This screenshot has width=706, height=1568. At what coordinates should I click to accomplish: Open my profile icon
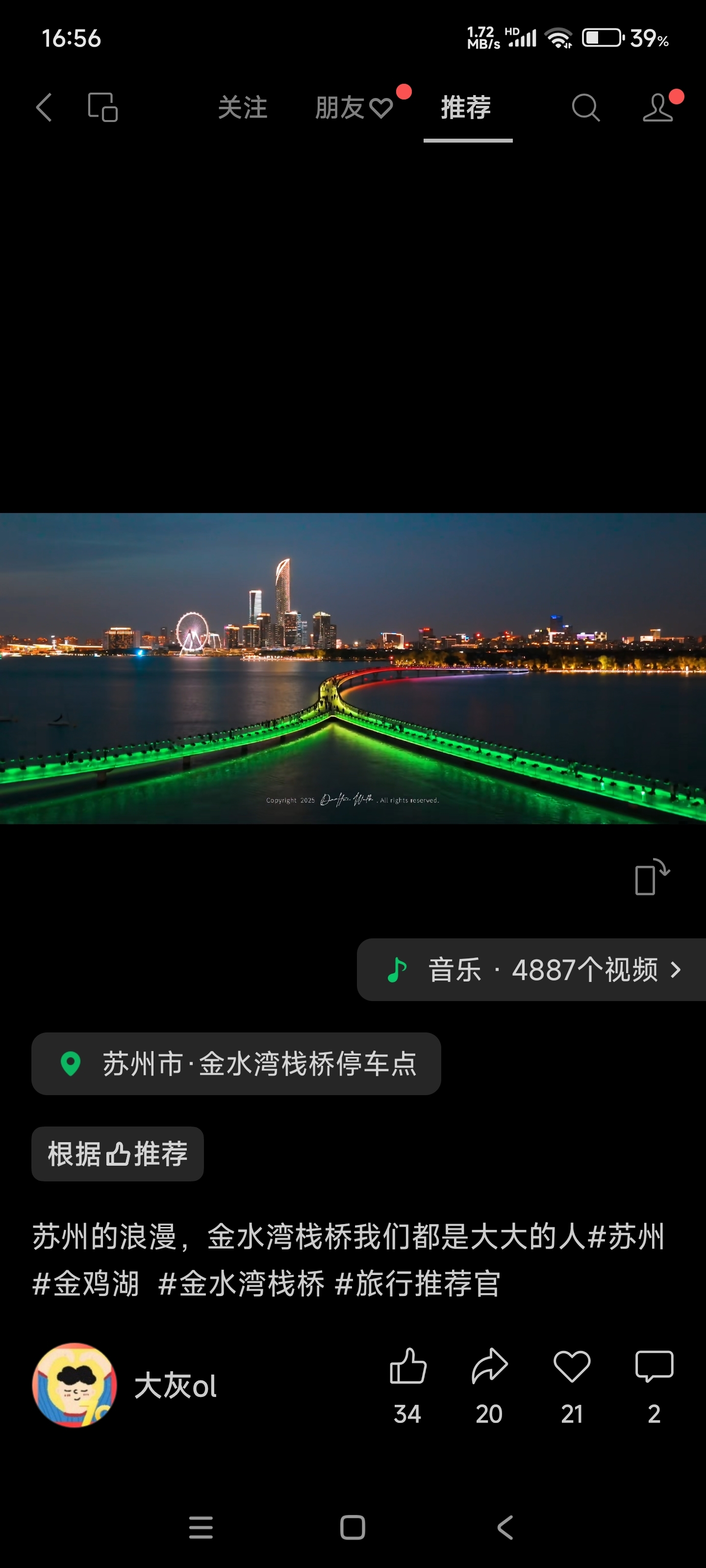pyautogui.click(x=658, y=108)
